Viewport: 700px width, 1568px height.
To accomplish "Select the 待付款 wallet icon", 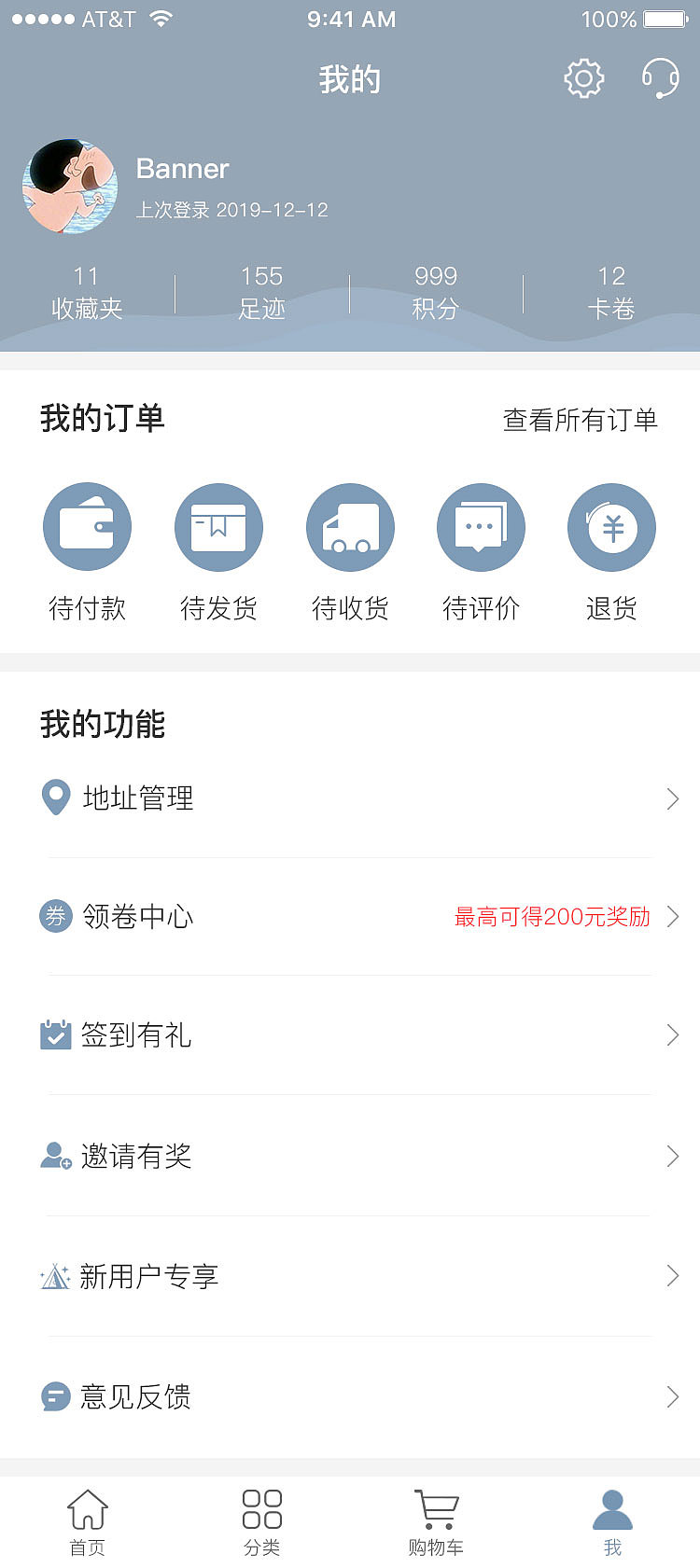I will (87, 526).
